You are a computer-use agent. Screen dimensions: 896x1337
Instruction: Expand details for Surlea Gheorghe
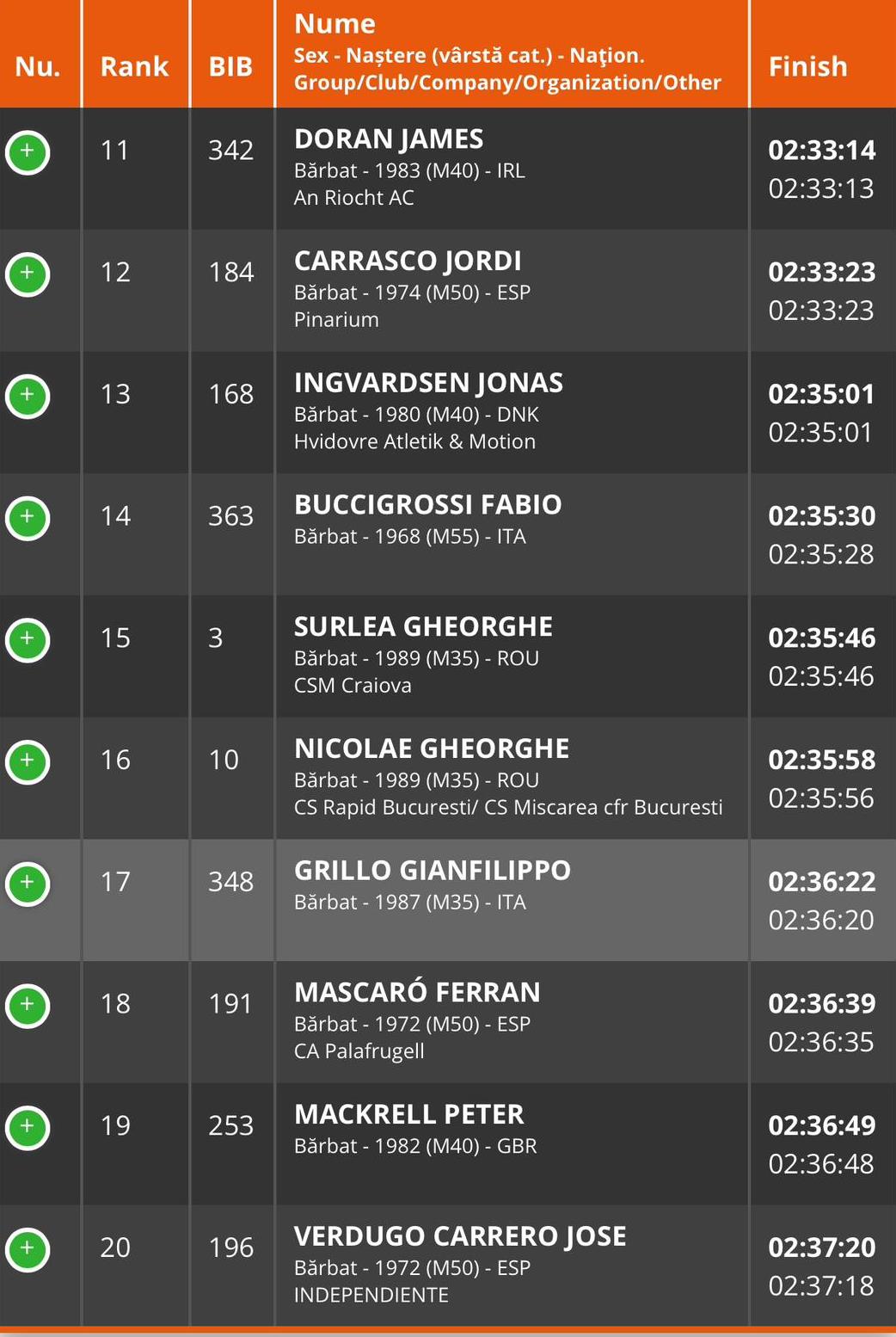(28, 640)
